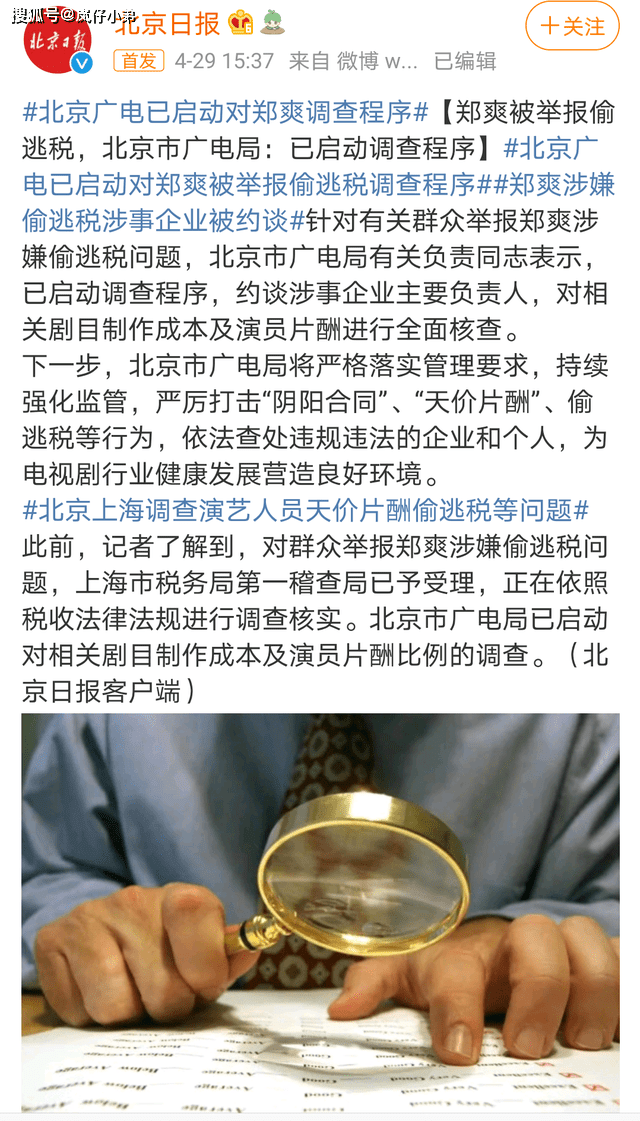
Task: Follow 北京日报 with the +关注 button
Action: (573, 26)
